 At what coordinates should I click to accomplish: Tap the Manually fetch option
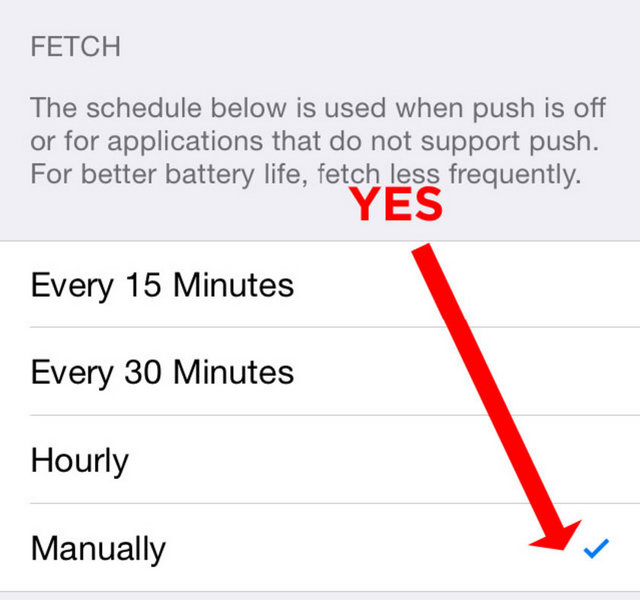coord(98,548)
